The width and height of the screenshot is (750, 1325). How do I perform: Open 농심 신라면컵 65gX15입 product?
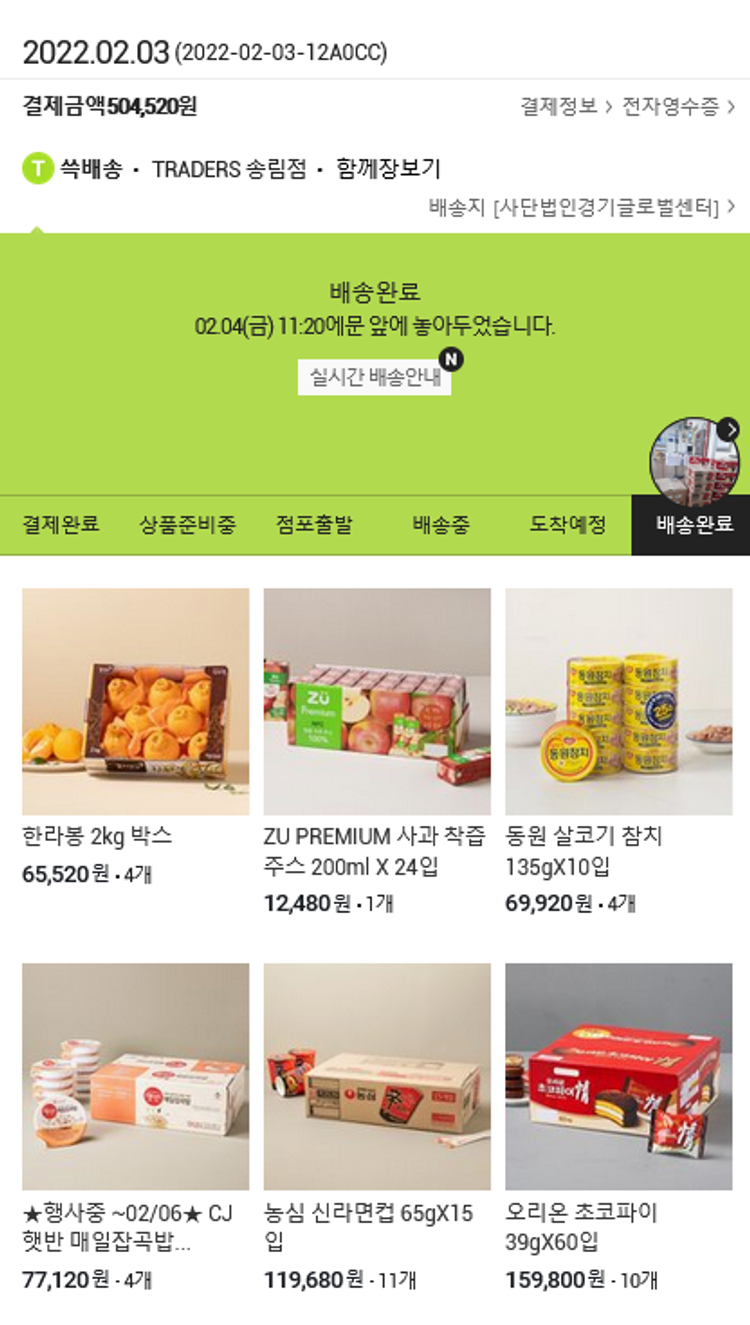(x=377, y=1076)
